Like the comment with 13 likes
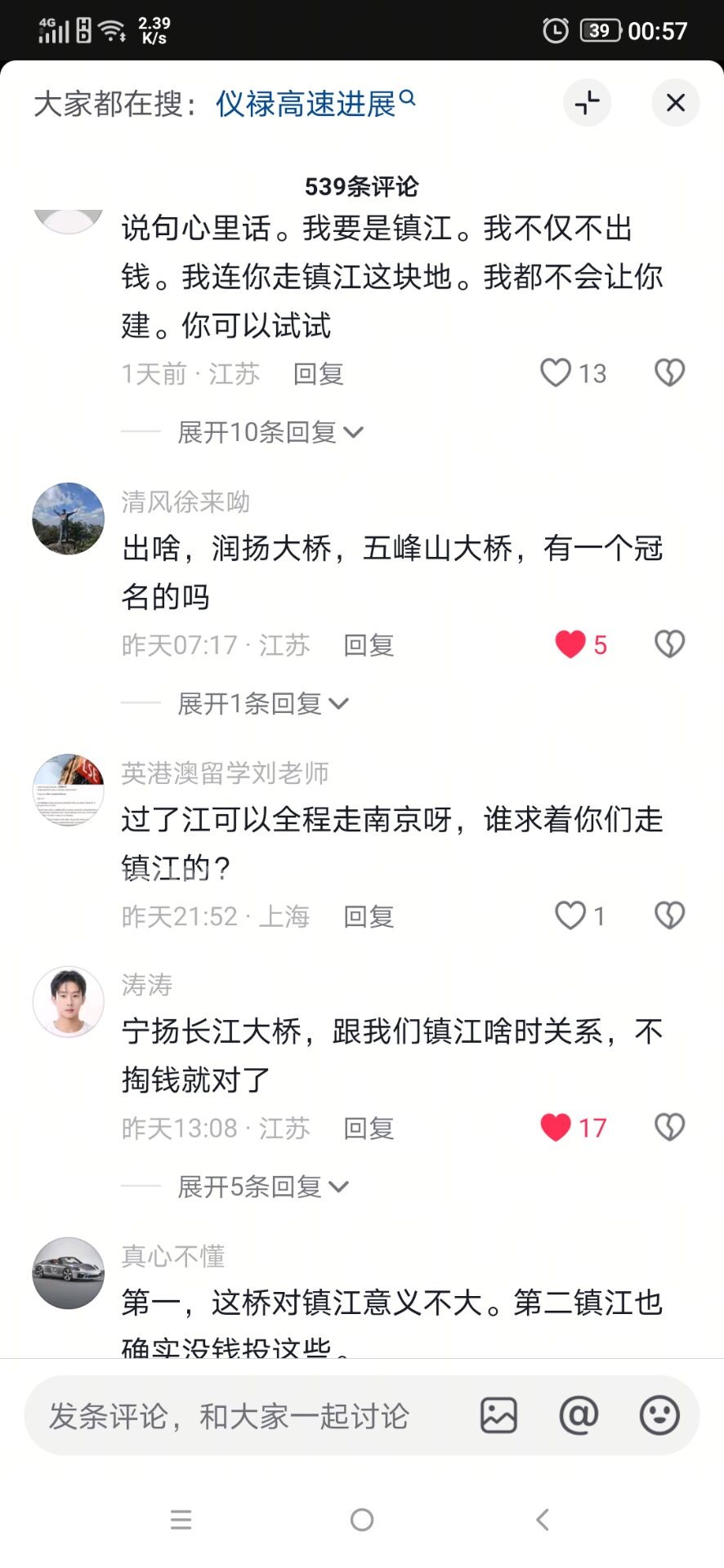The width and height of the screenshot is (724, 1568). [x=556, y=373]
